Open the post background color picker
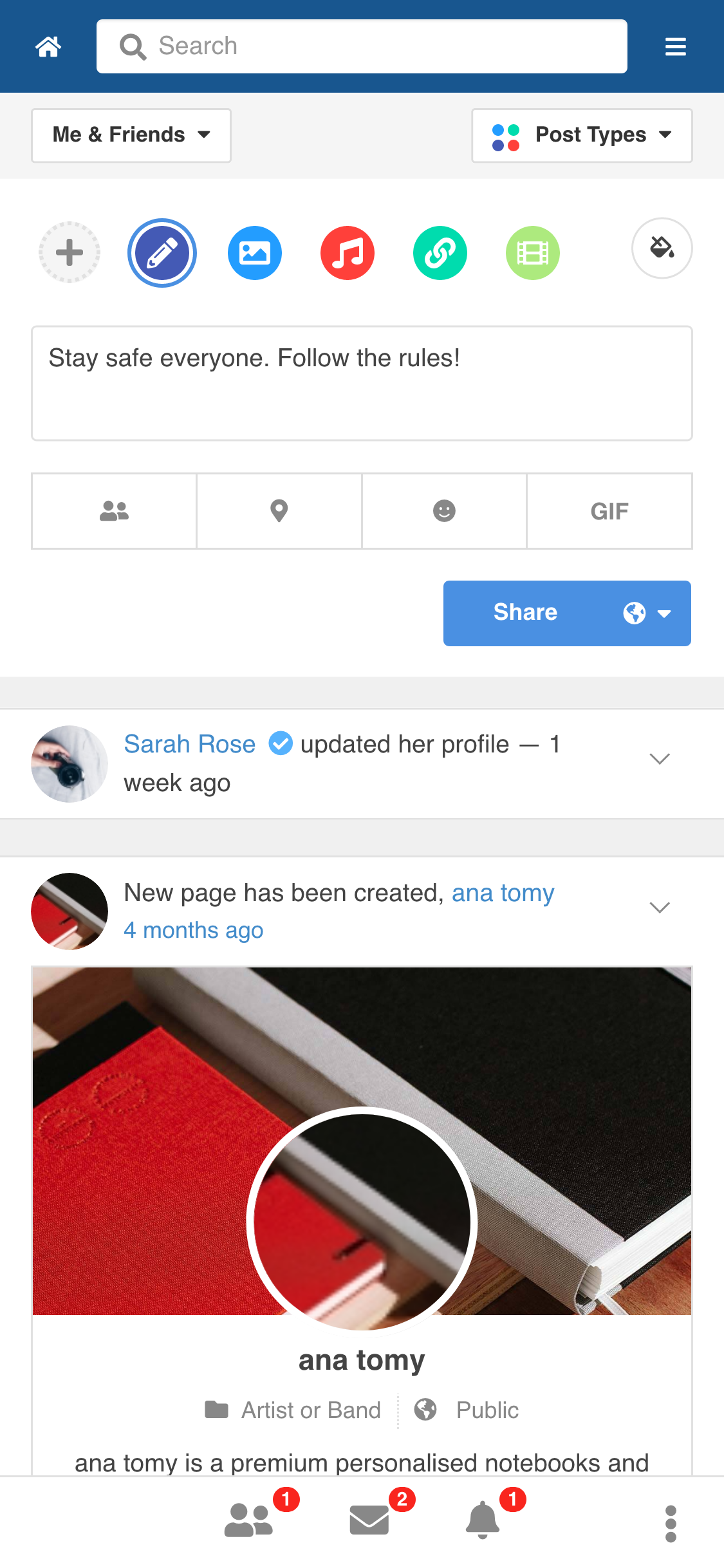The height and width of the screenshot is (1568, 724). point(662,248)
